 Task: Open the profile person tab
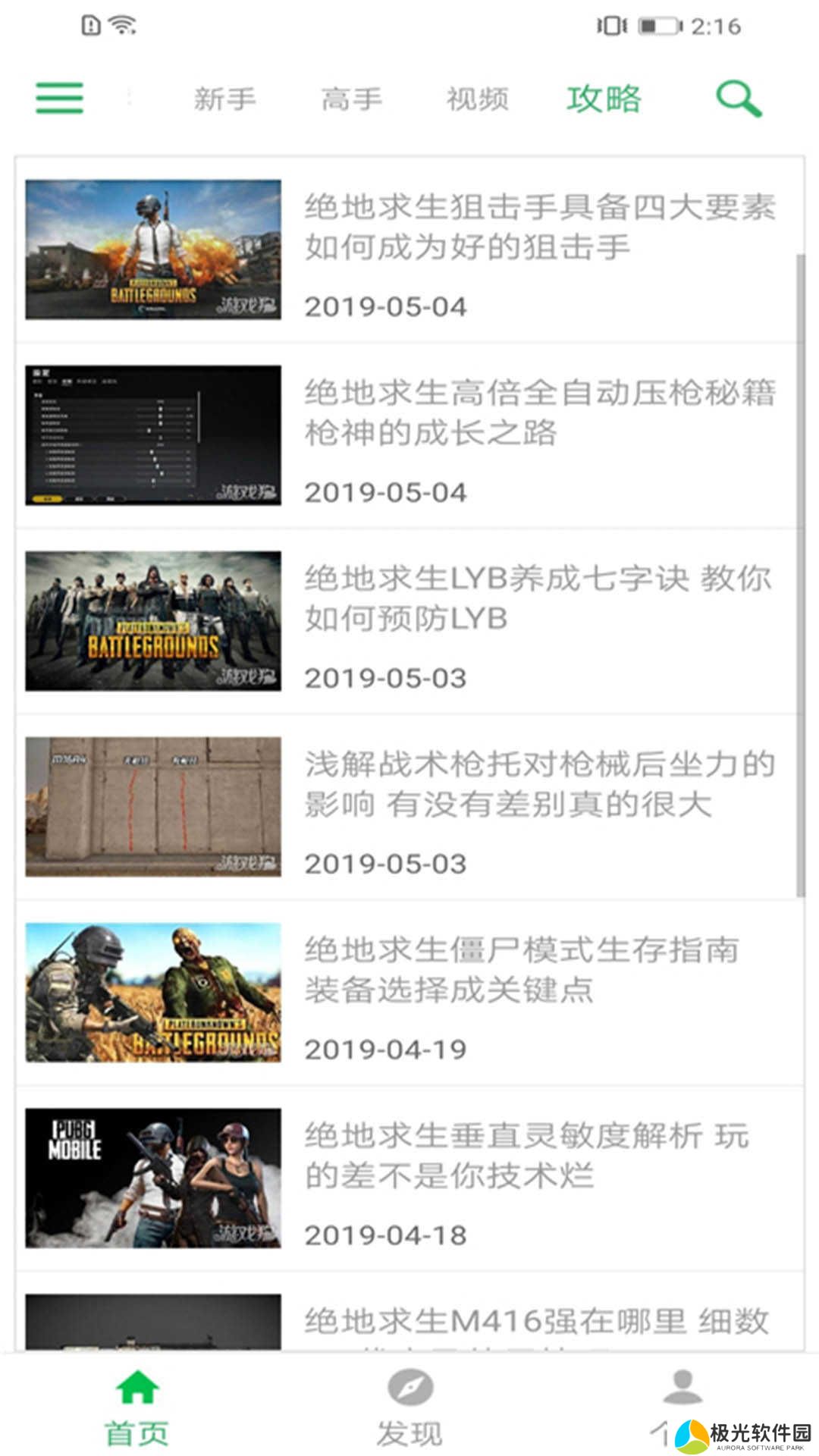point(682,1395)
